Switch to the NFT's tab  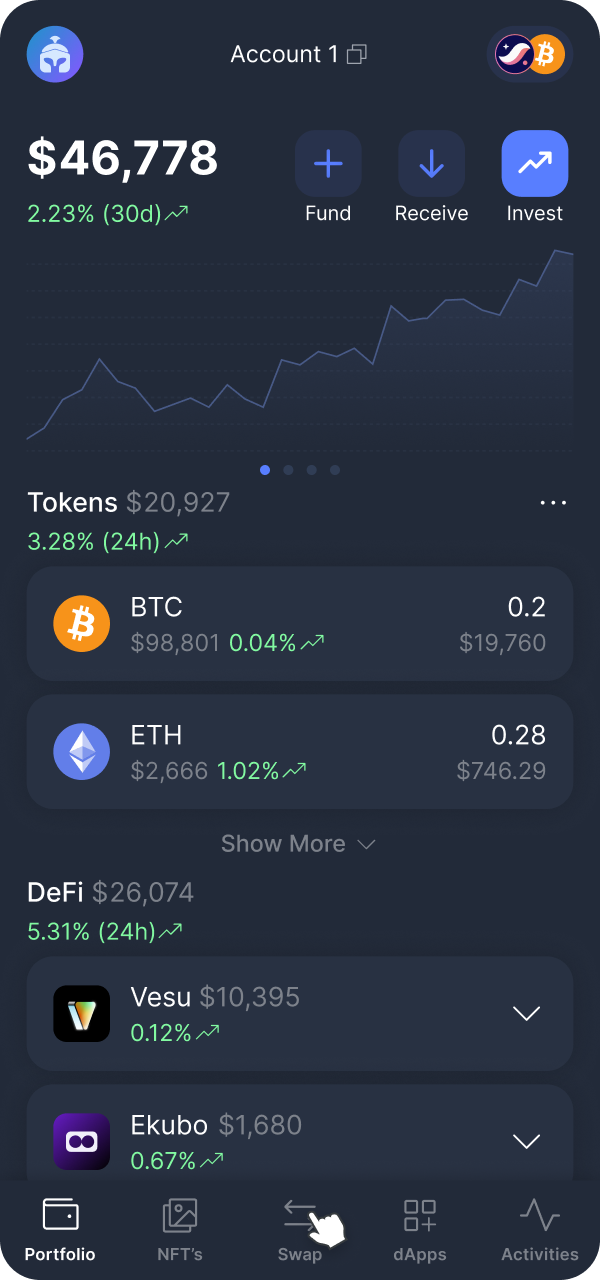coord(180,1230)
